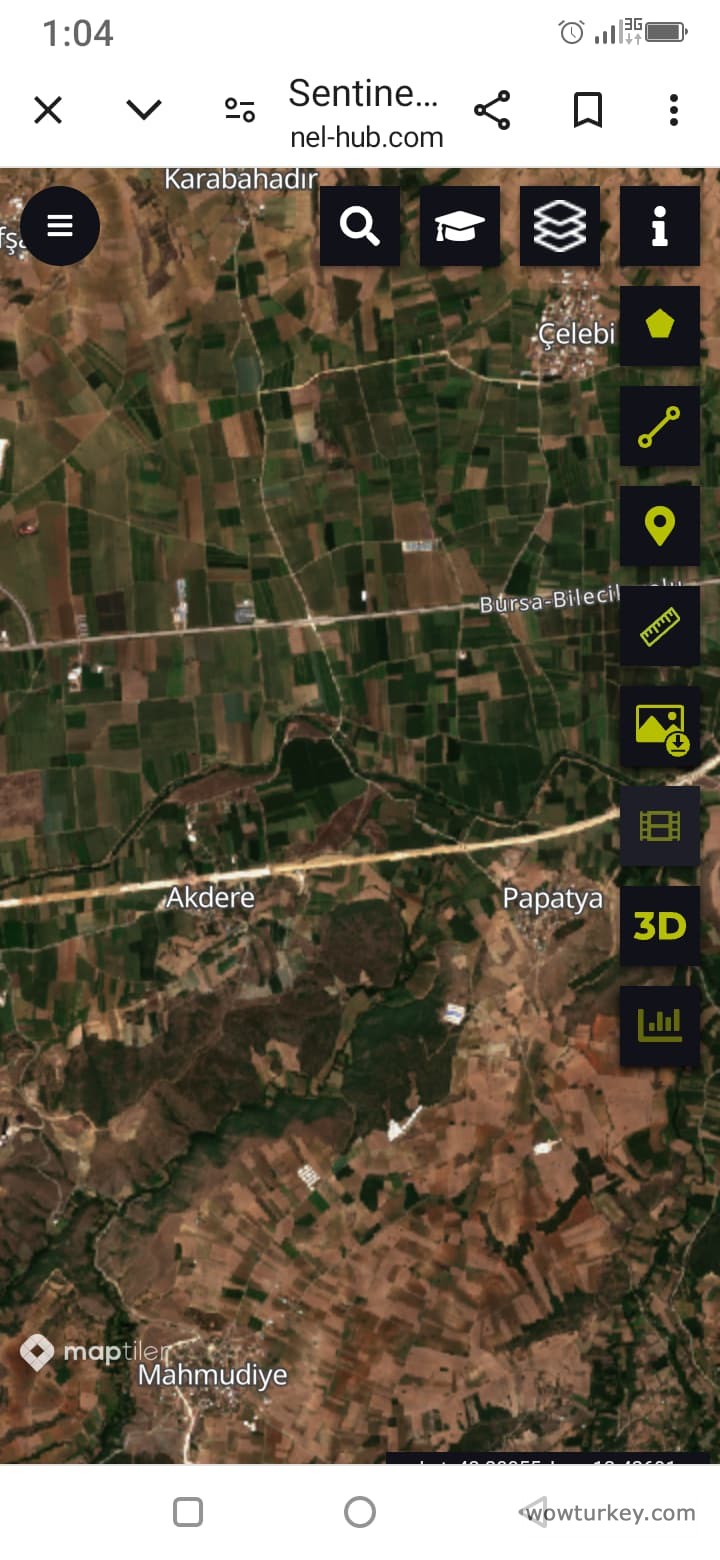Click the tune settings icon near the title
The height and width of the screenshot is (1560, 720).
pyautogui.click(x=239, y=110)
